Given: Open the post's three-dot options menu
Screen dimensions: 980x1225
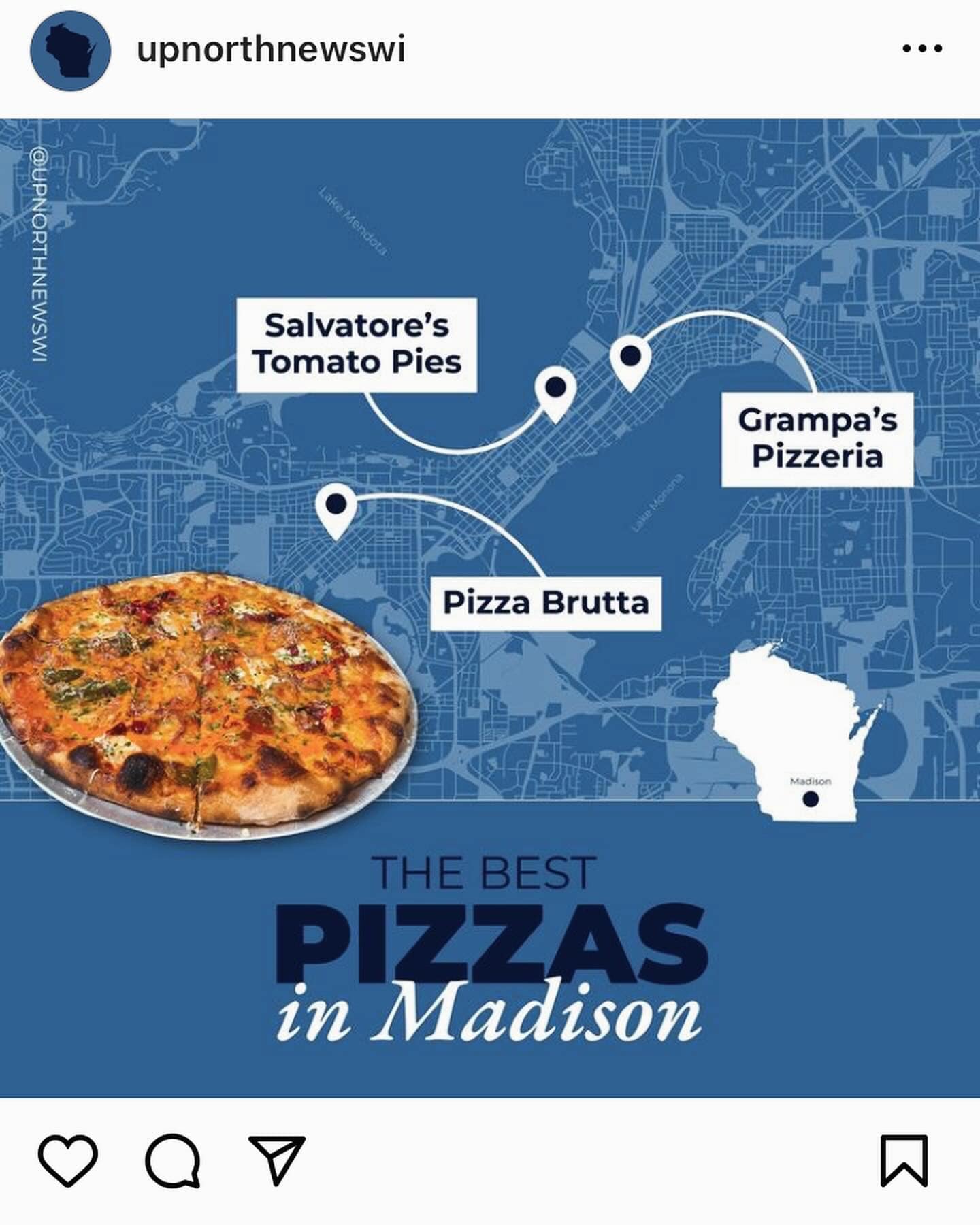Looking at the screenshot, I should (921, 49).
